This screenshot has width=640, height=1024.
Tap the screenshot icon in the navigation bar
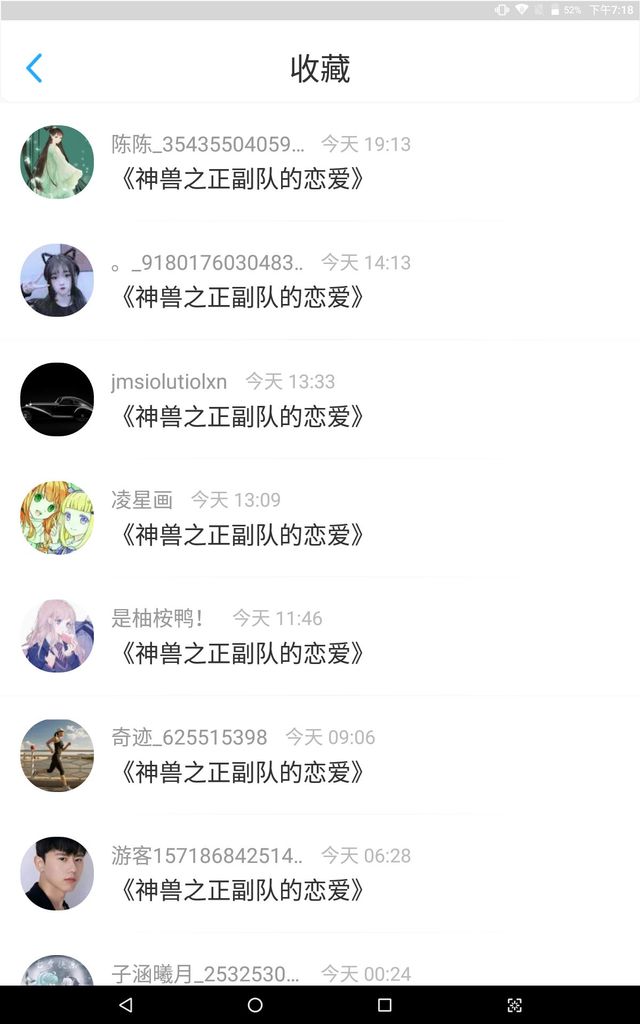tap(515, 1004)
